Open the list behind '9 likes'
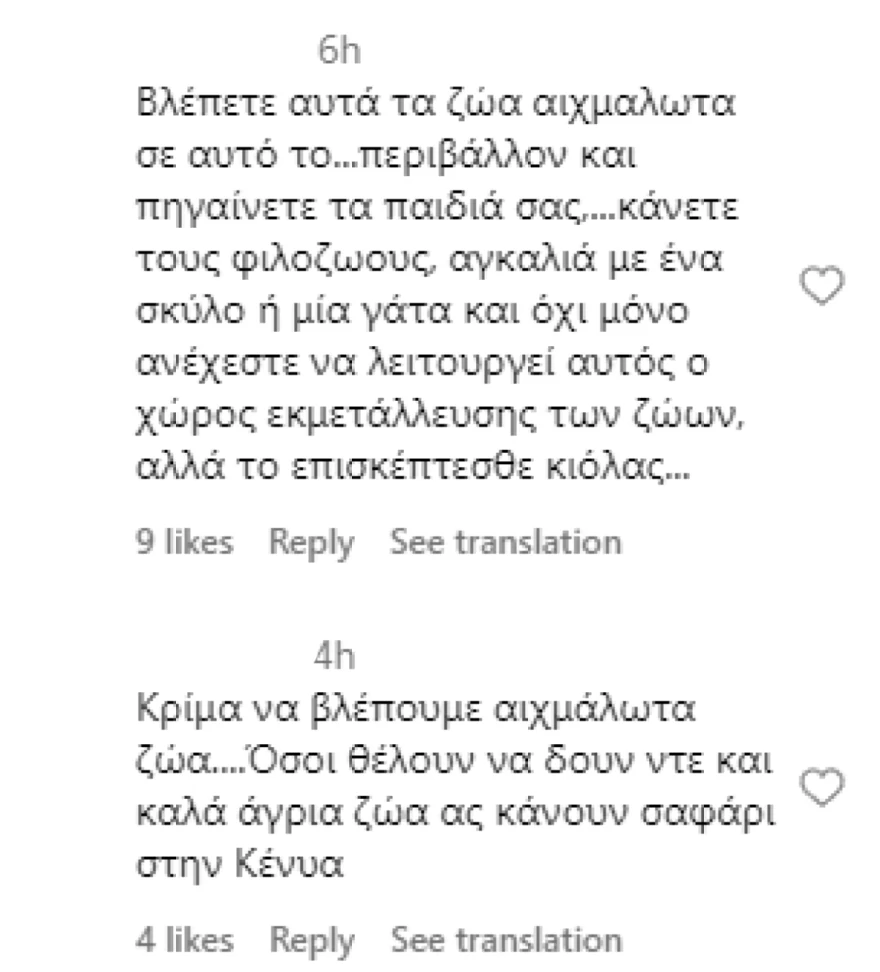The width and height of the screenshot is (880, 972). (184, 542)
